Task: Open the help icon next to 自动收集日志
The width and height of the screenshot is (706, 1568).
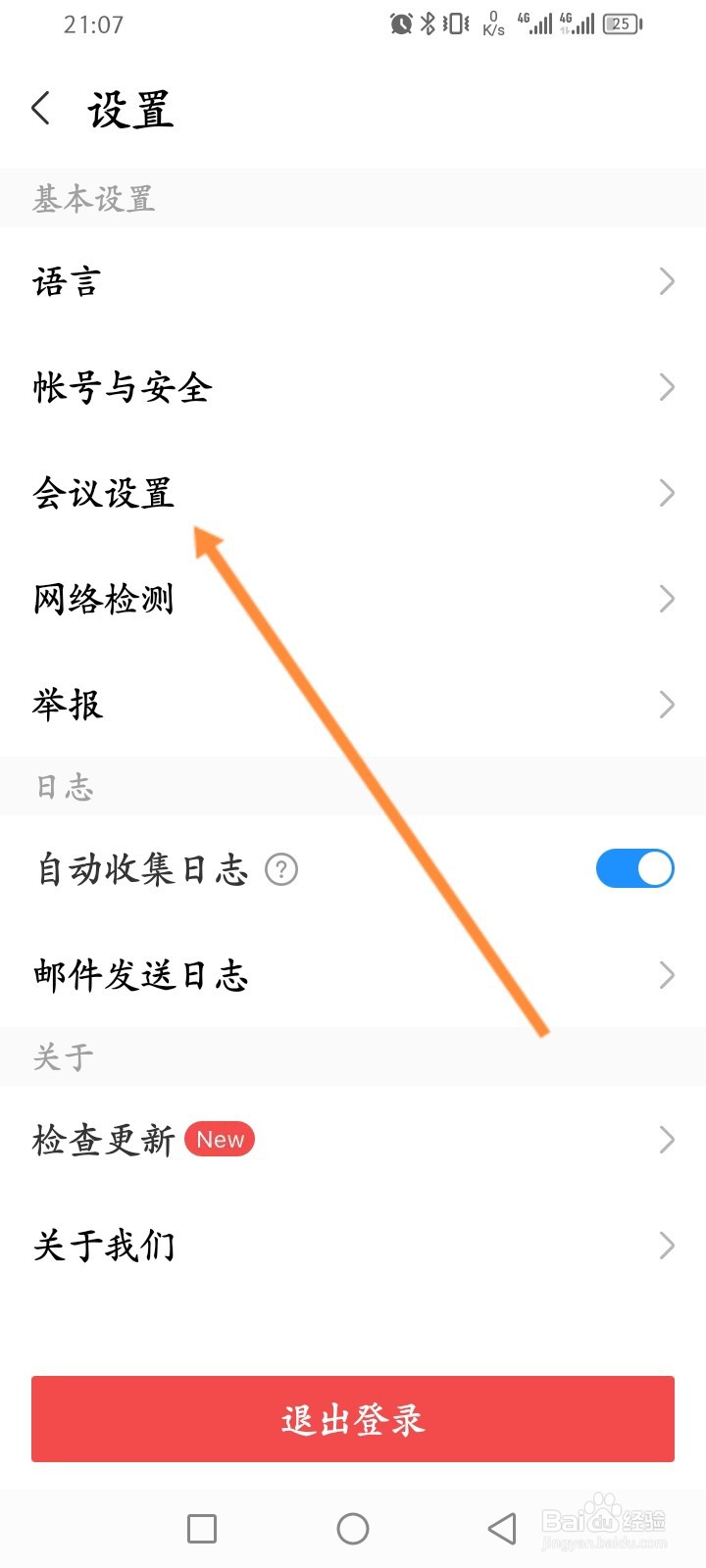Action: [x=281, y=869]
